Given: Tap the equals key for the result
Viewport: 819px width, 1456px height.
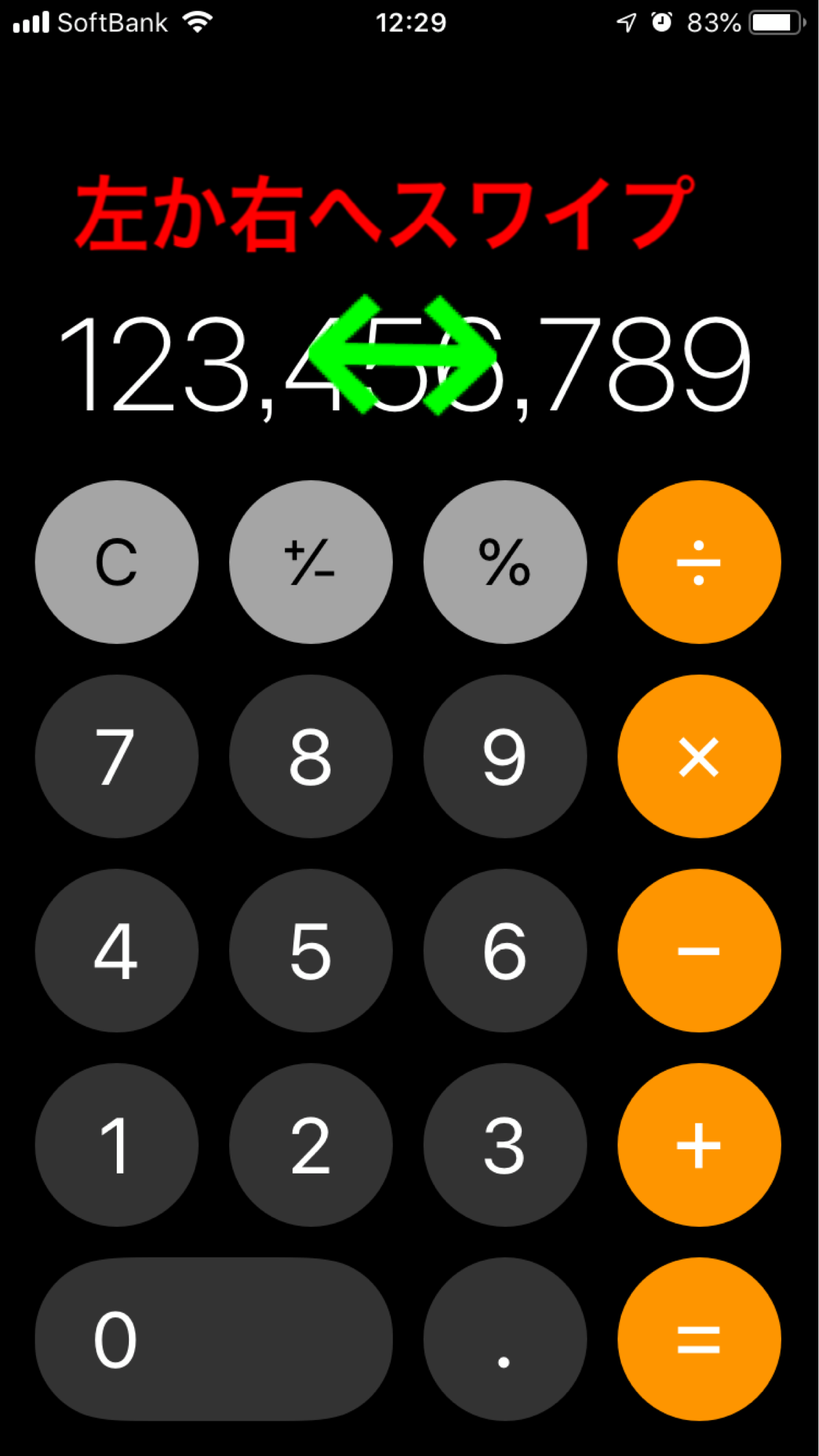Looking at the screenshot, I should pyautogui.click(x=699, y=1339).
